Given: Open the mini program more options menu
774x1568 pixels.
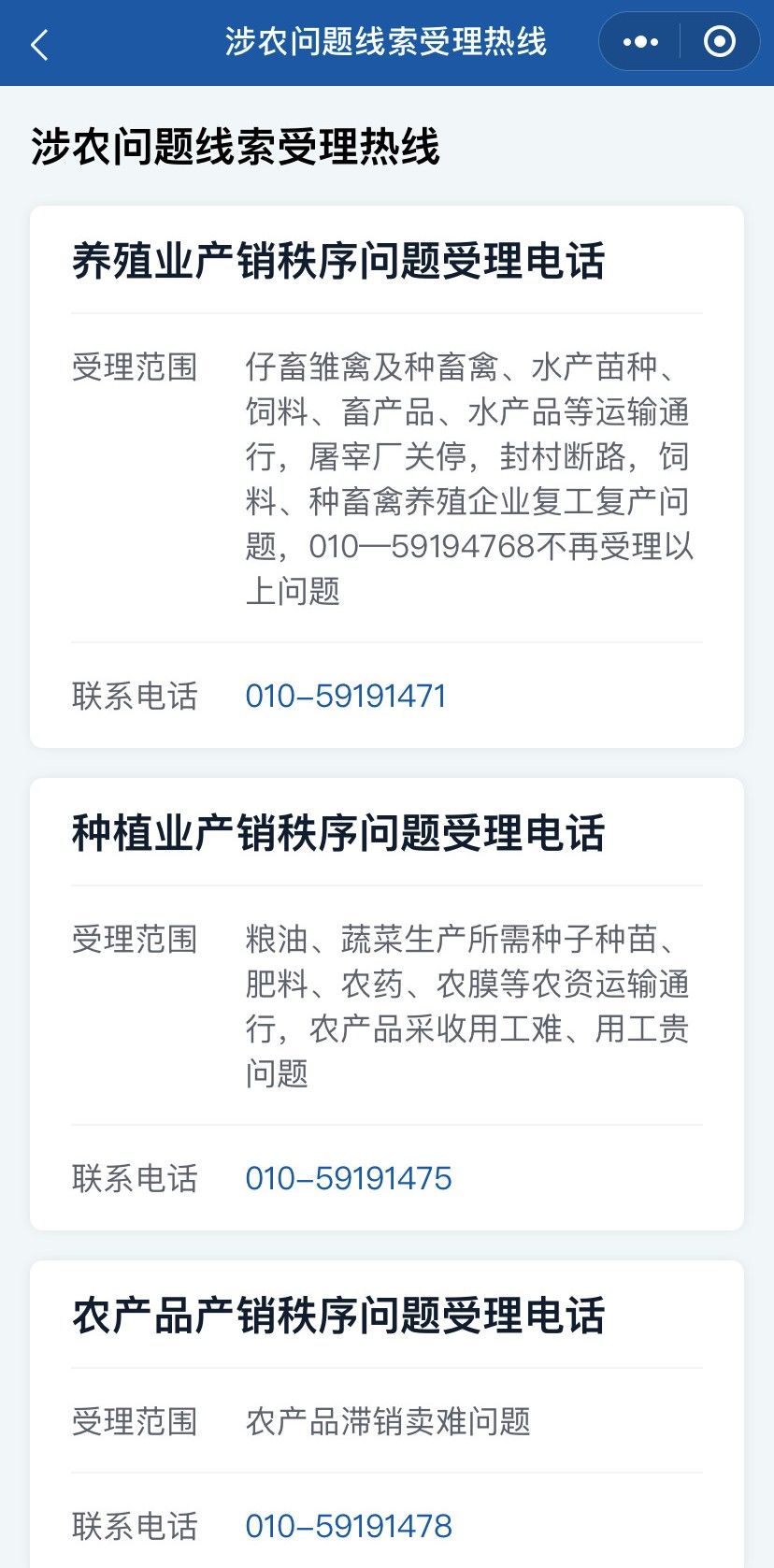Looking at the screenshot, I should [x=640, y=42].
